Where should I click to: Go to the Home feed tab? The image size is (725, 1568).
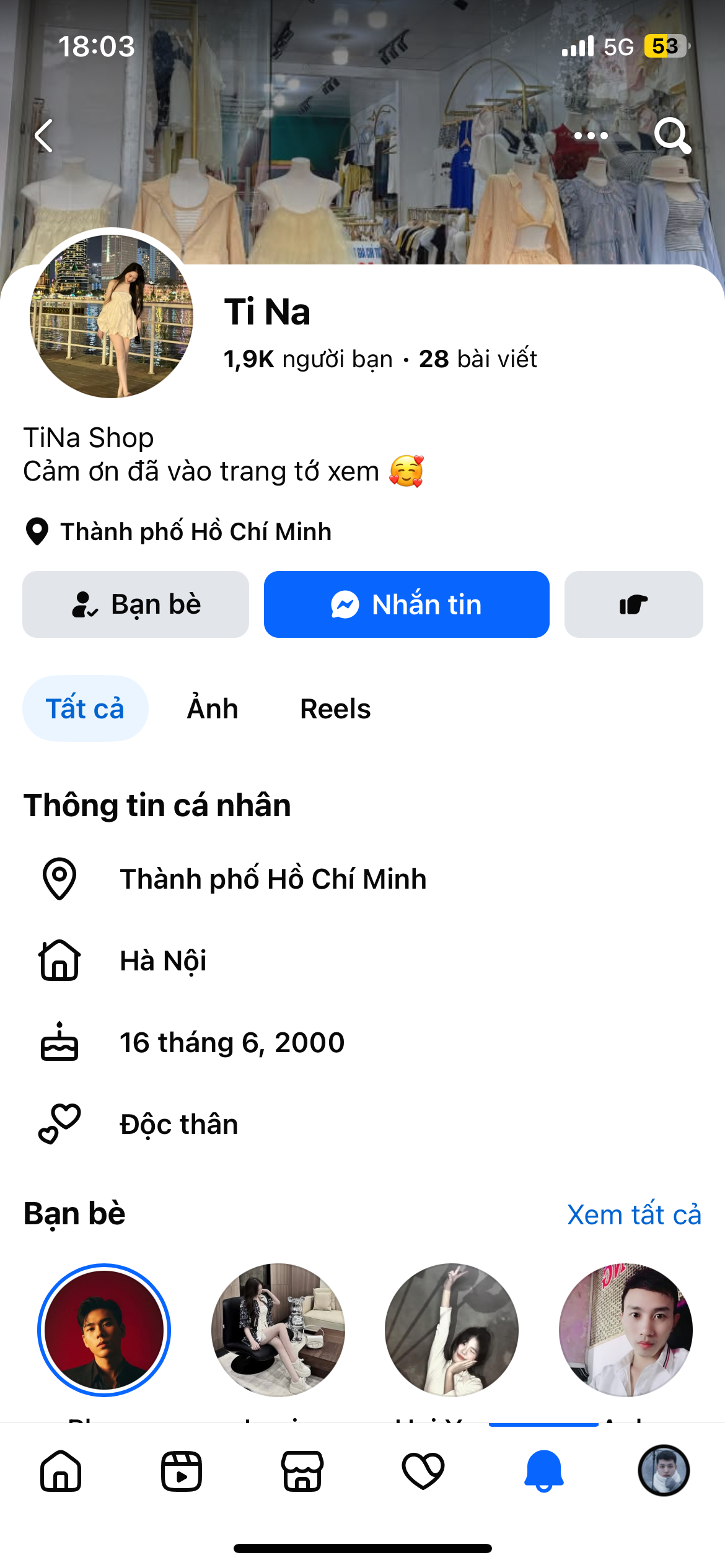coord(61,1471)
